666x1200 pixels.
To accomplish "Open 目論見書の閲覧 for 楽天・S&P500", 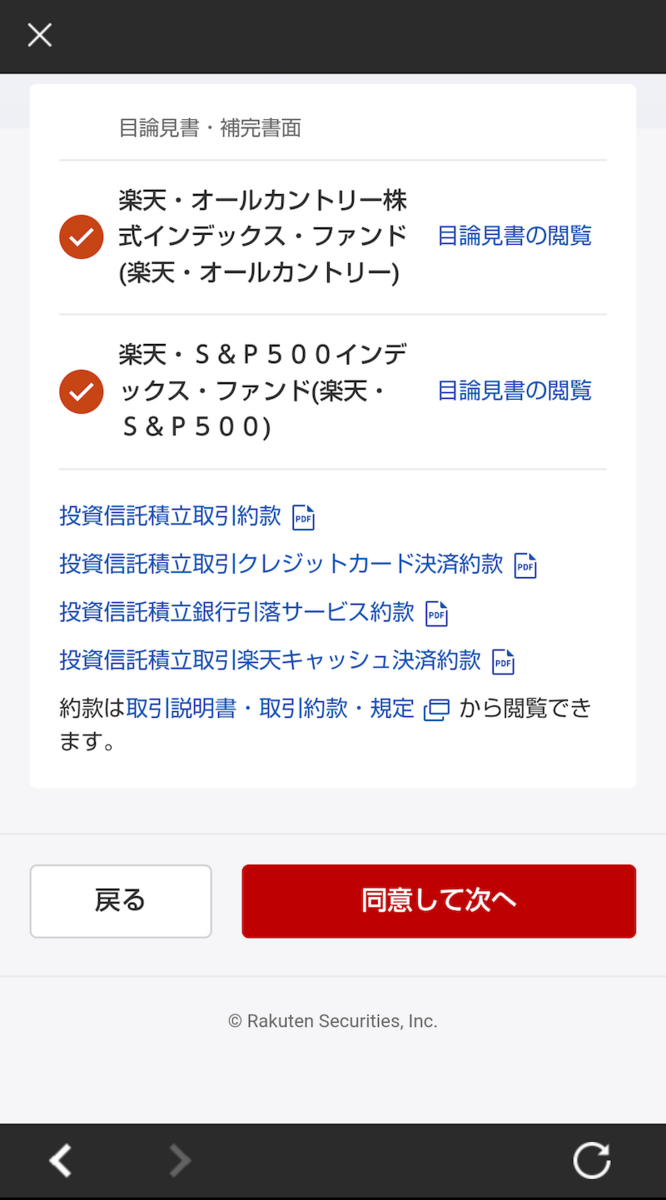I will 514,390.
